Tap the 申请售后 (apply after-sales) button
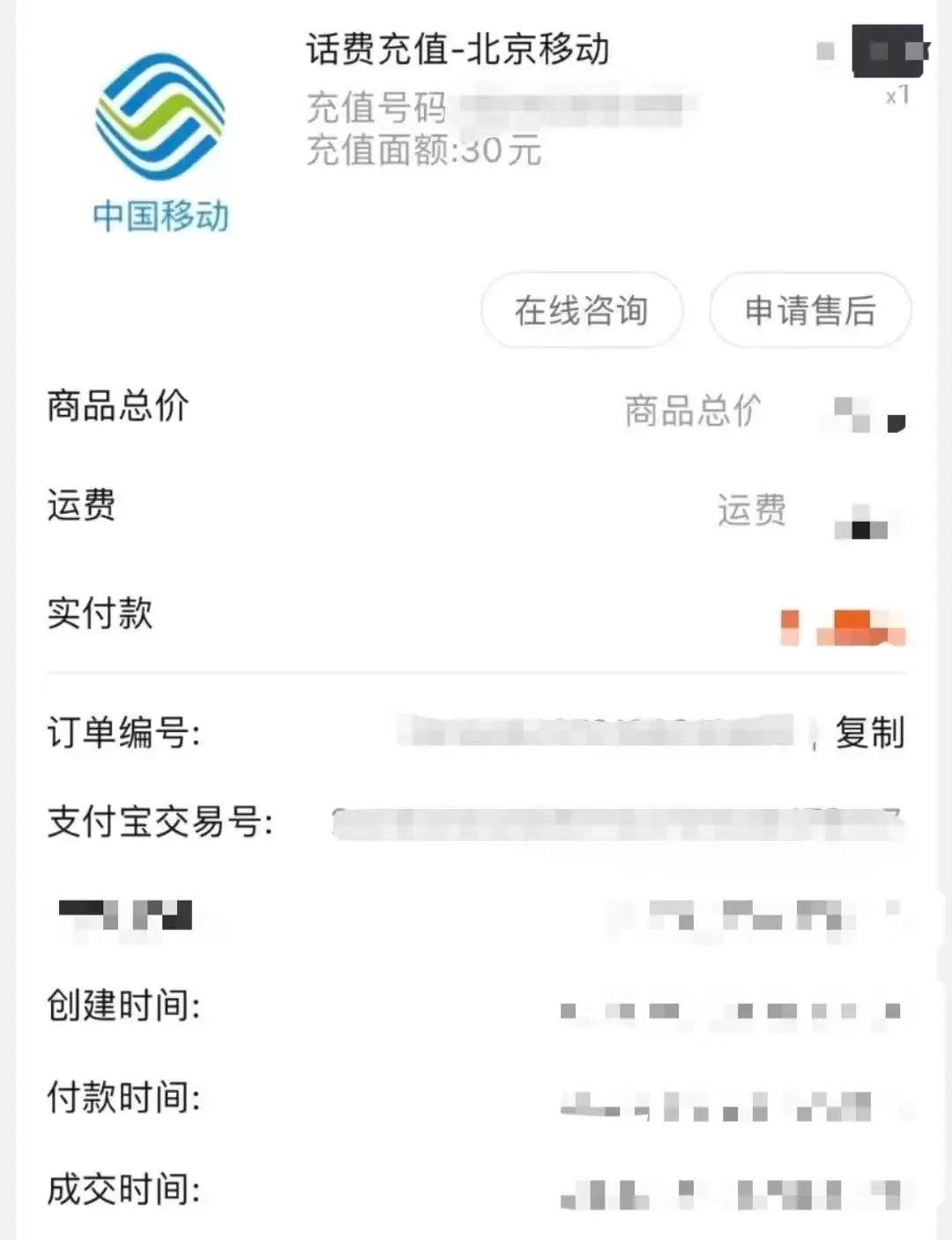This screenshot has width=952, height=1240. (x=808, y=311)
